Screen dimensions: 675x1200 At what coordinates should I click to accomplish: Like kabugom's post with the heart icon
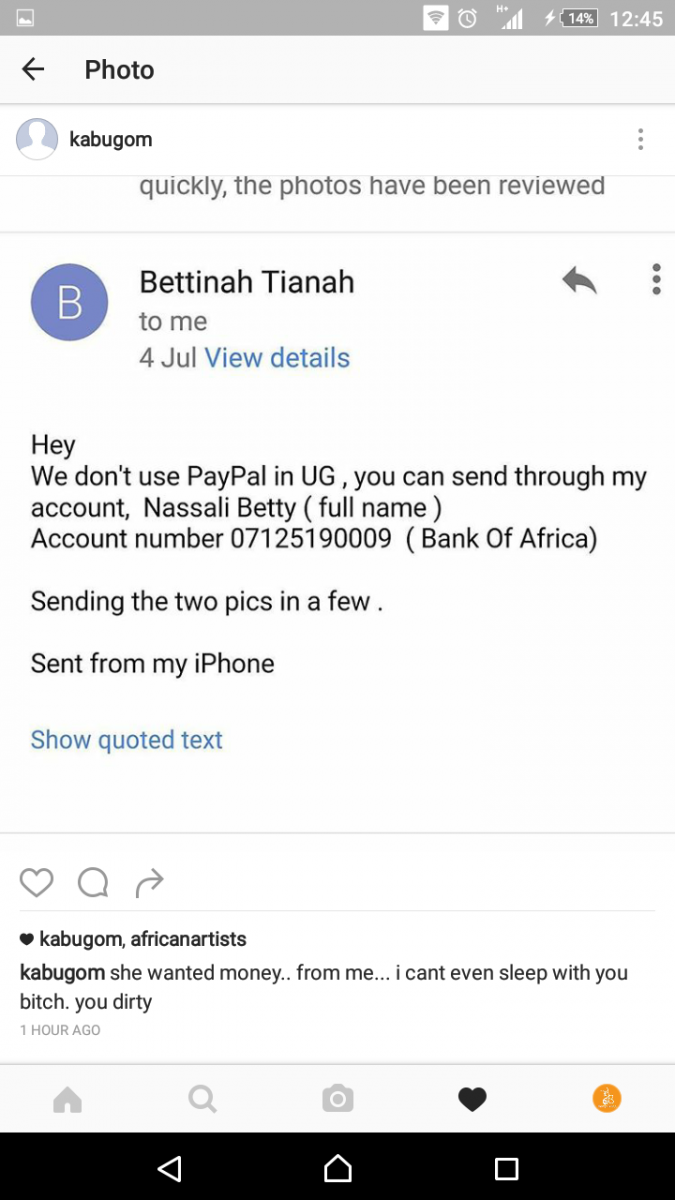[37, 882]
